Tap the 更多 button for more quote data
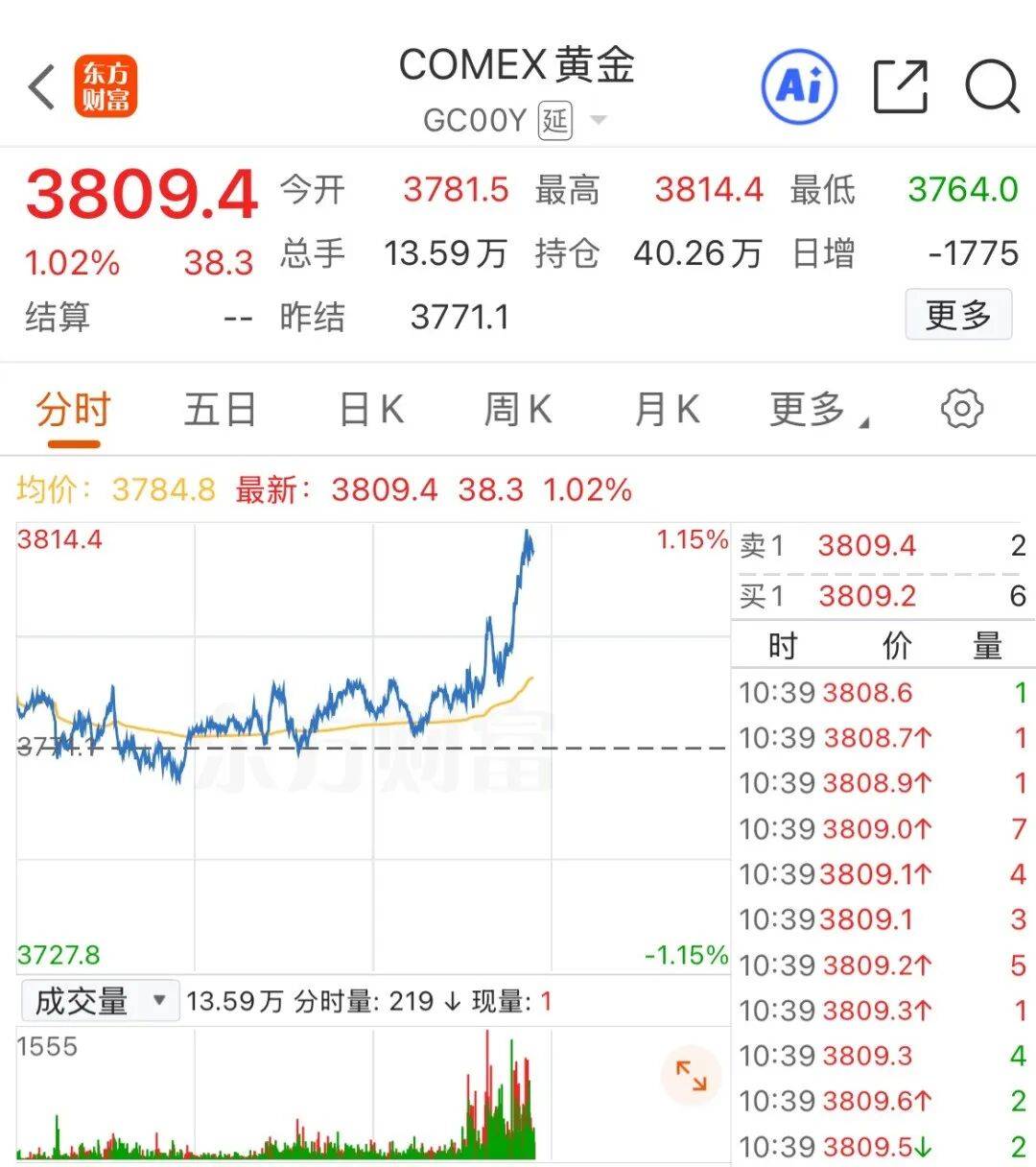The width and height of the screenshot is (1036, 1167). click(x=957, y=315)
